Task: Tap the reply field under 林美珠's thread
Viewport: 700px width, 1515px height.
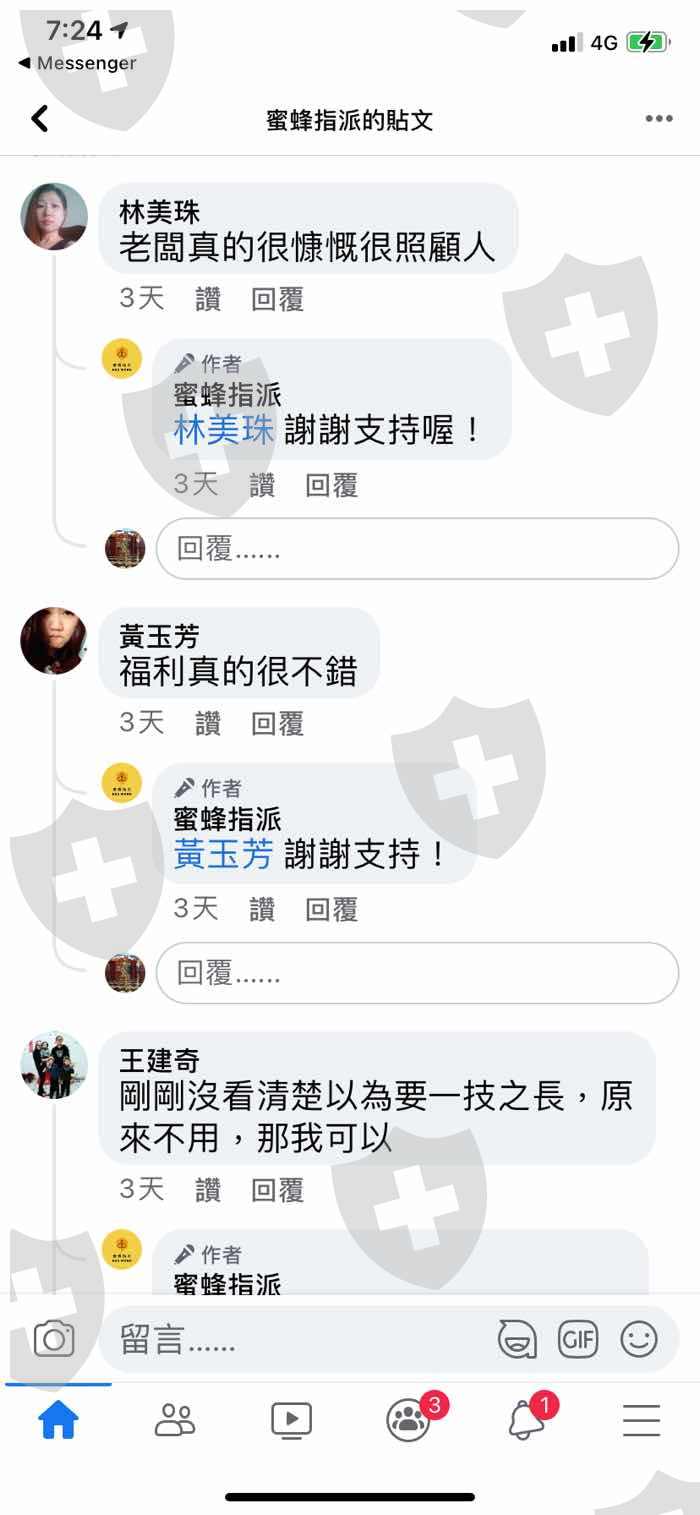Action: [x=417, y=549]
